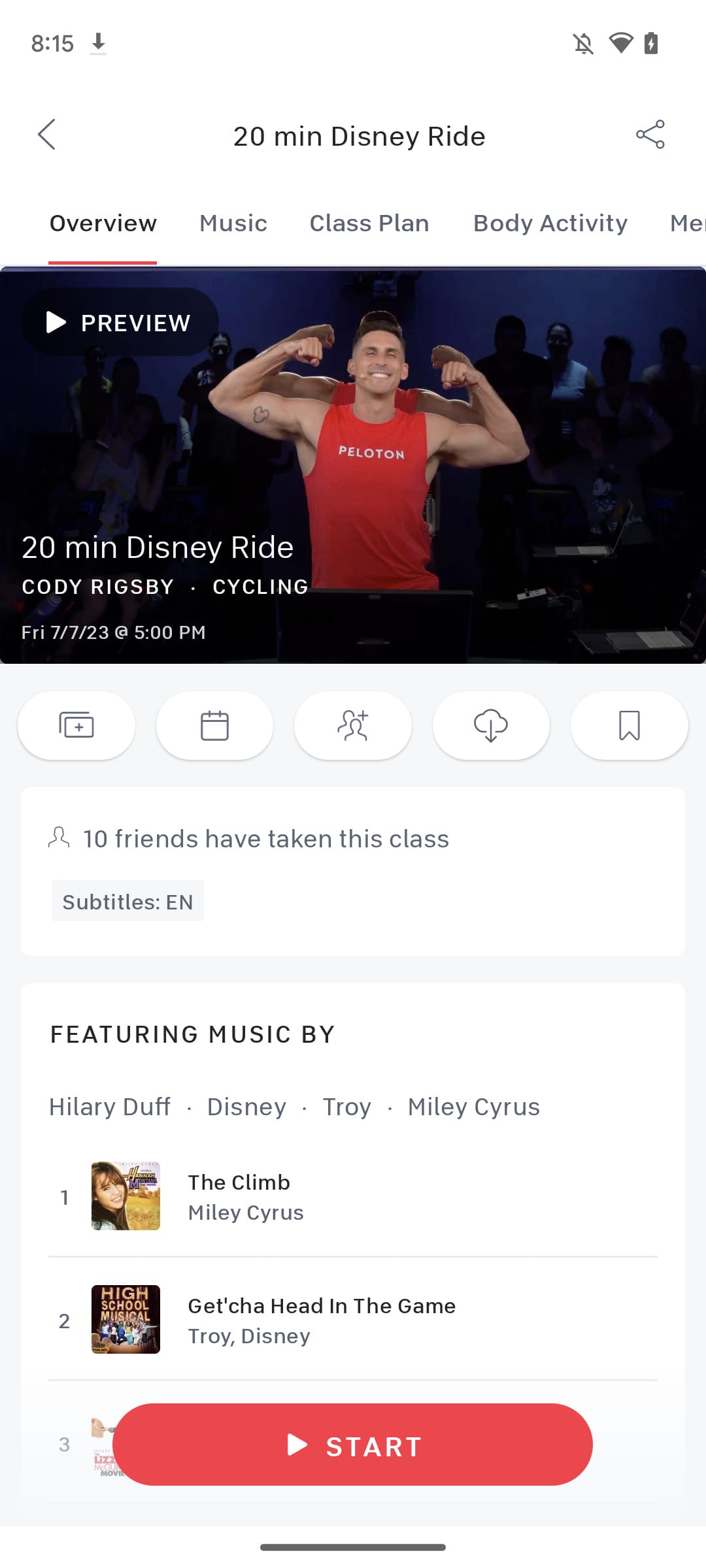Viewport: 706px width, 1568px height.
Task: Go back using the top-left arrow
Action: point(46,135)
